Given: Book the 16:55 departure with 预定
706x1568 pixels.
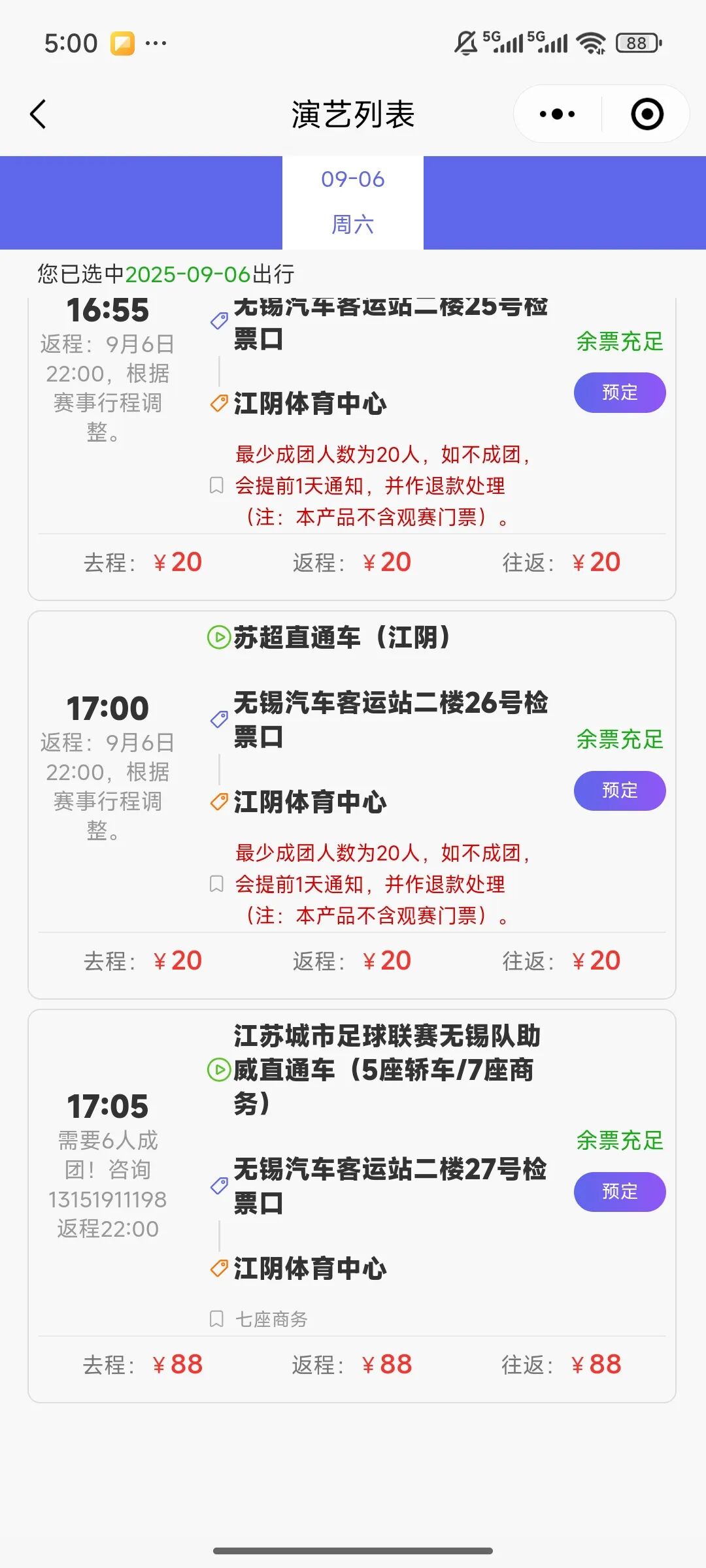Looking at the screenshot, I should pos(620,393).
